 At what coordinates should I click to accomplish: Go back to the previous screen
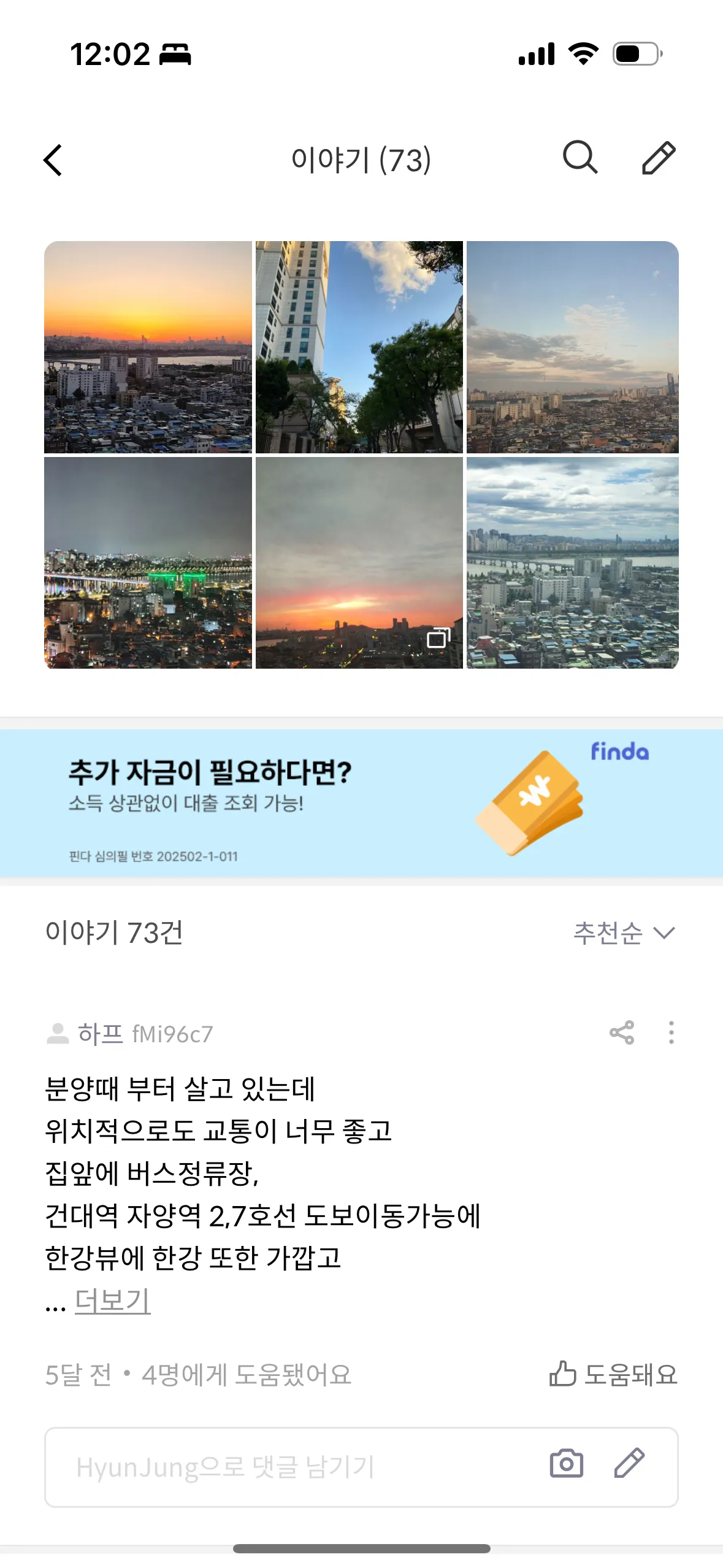[53, 160]
